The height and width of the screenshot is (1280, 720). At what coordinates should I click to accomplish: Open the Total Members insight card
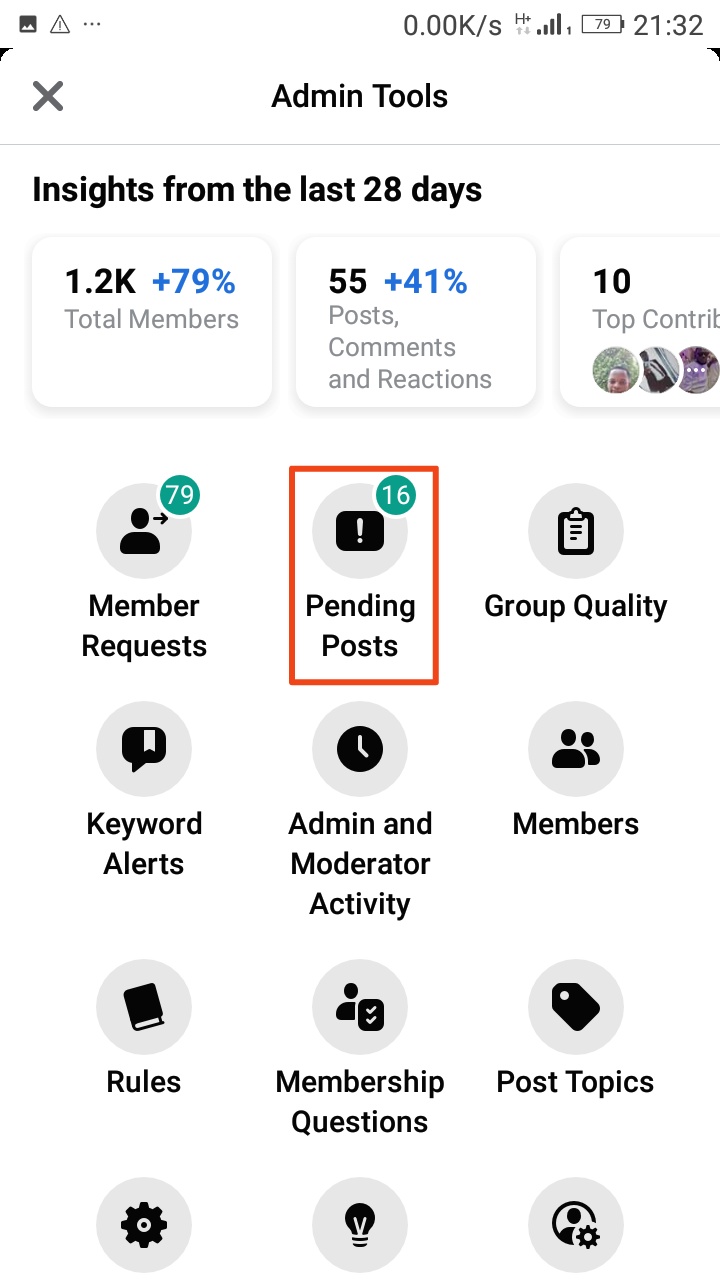click(x=152, y=322)
